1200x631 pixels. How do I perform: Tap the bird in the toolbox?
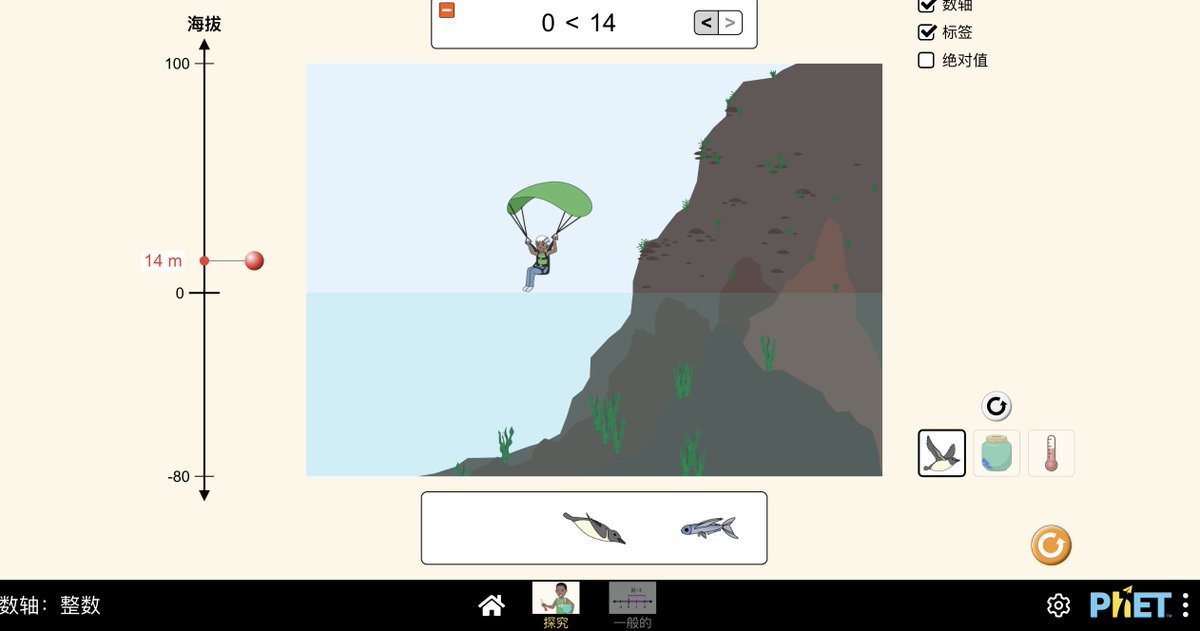[594, 528]
